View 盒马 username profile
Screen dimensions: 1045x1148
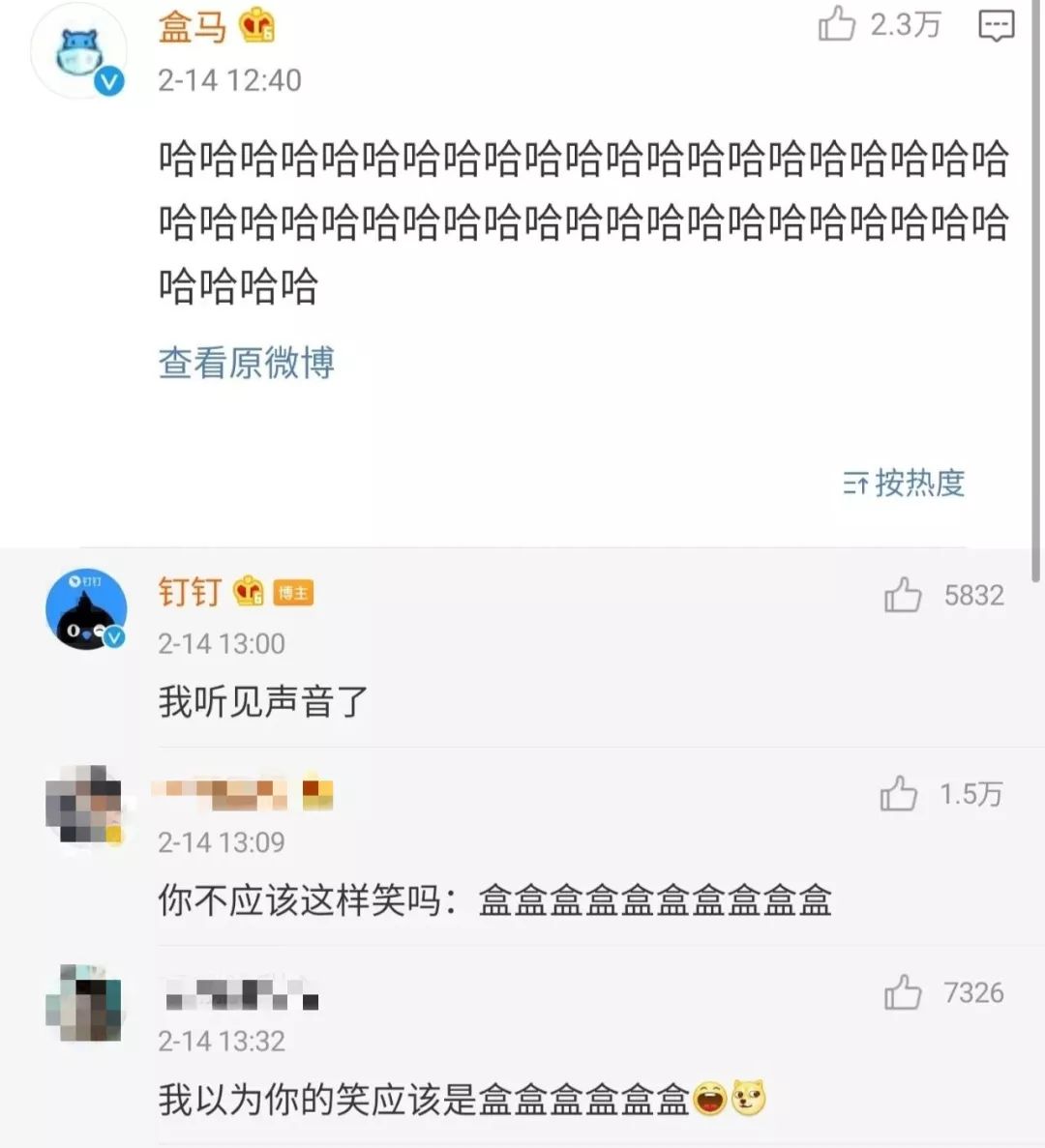click(x=192, y=26)
